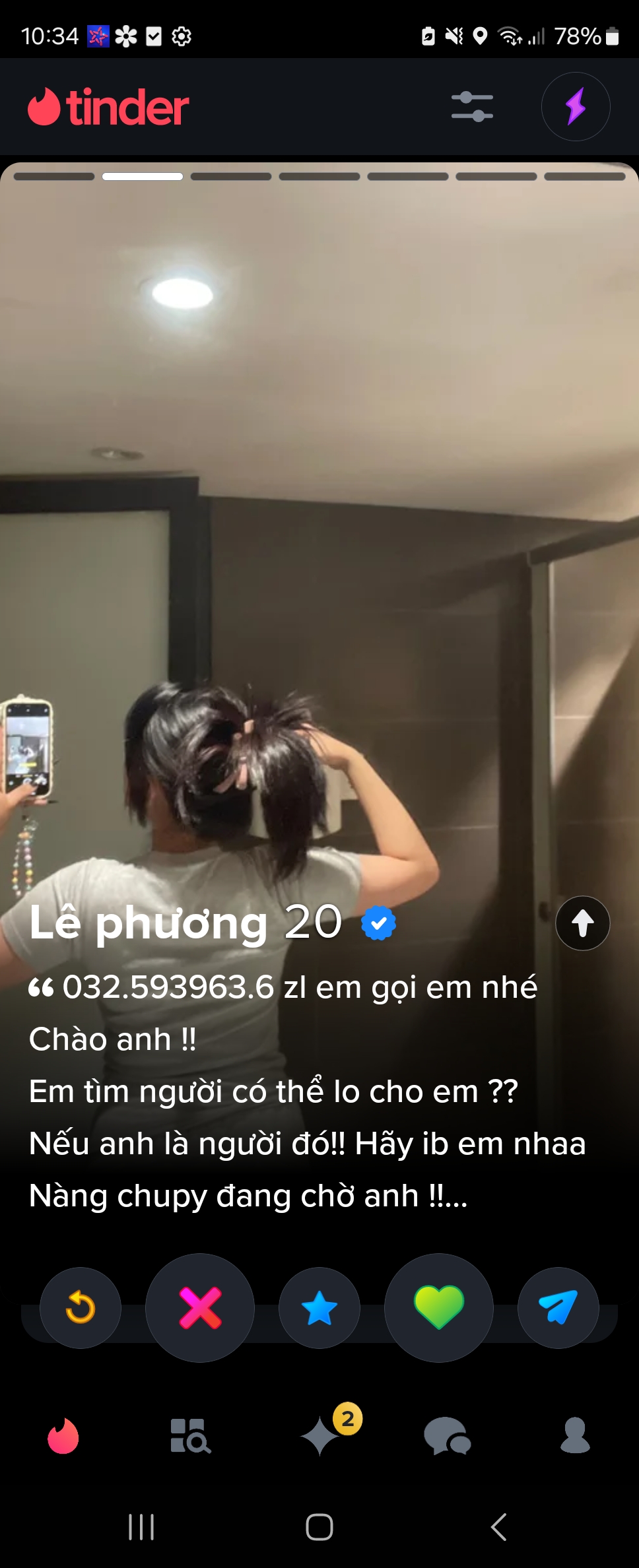639x1568 pixels.
Task: Like Lê phương with the green heart
Action: [439, 1308]
